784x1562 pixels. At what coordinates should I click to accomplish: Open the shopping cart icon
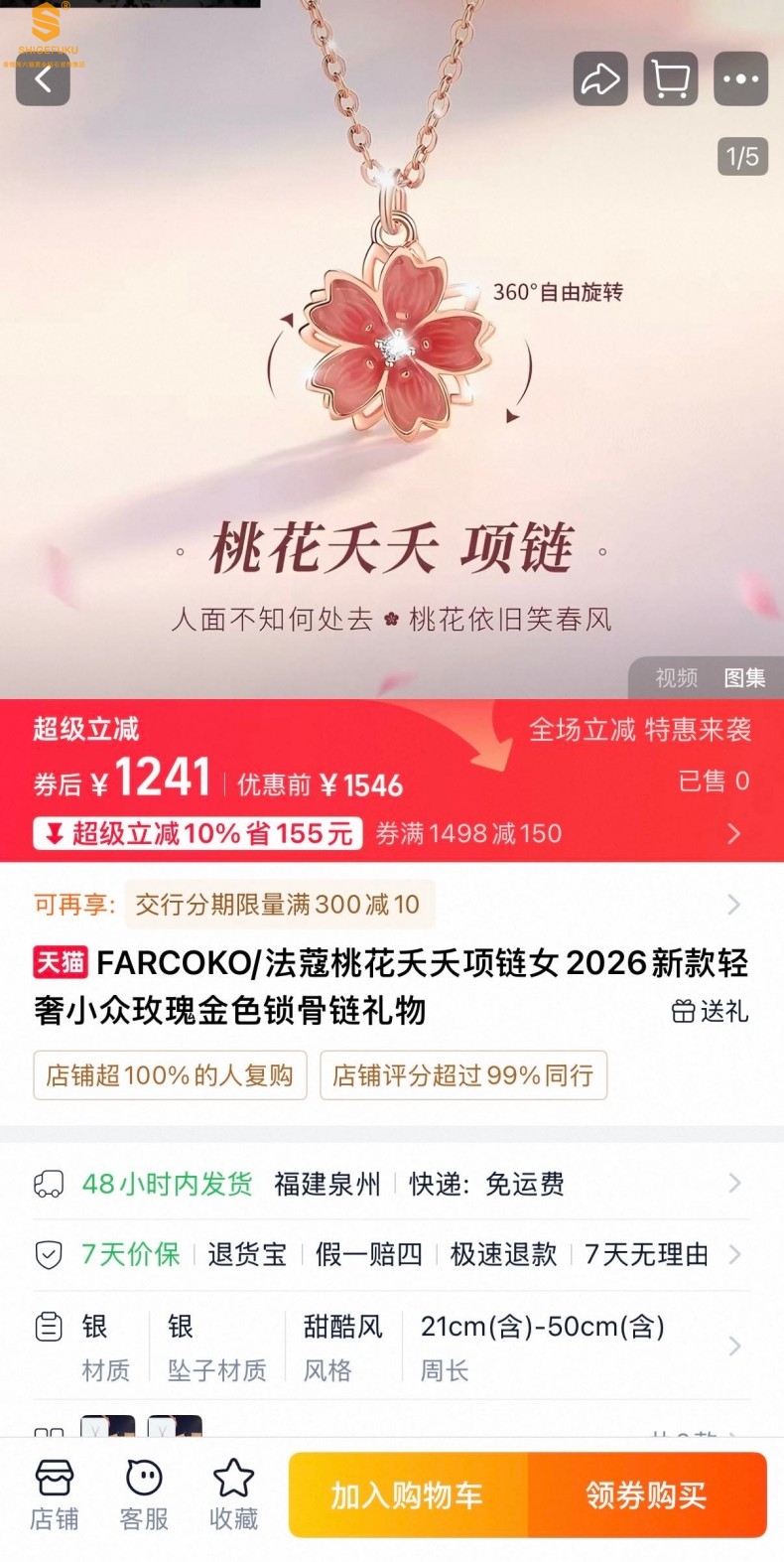click(671, 79)
